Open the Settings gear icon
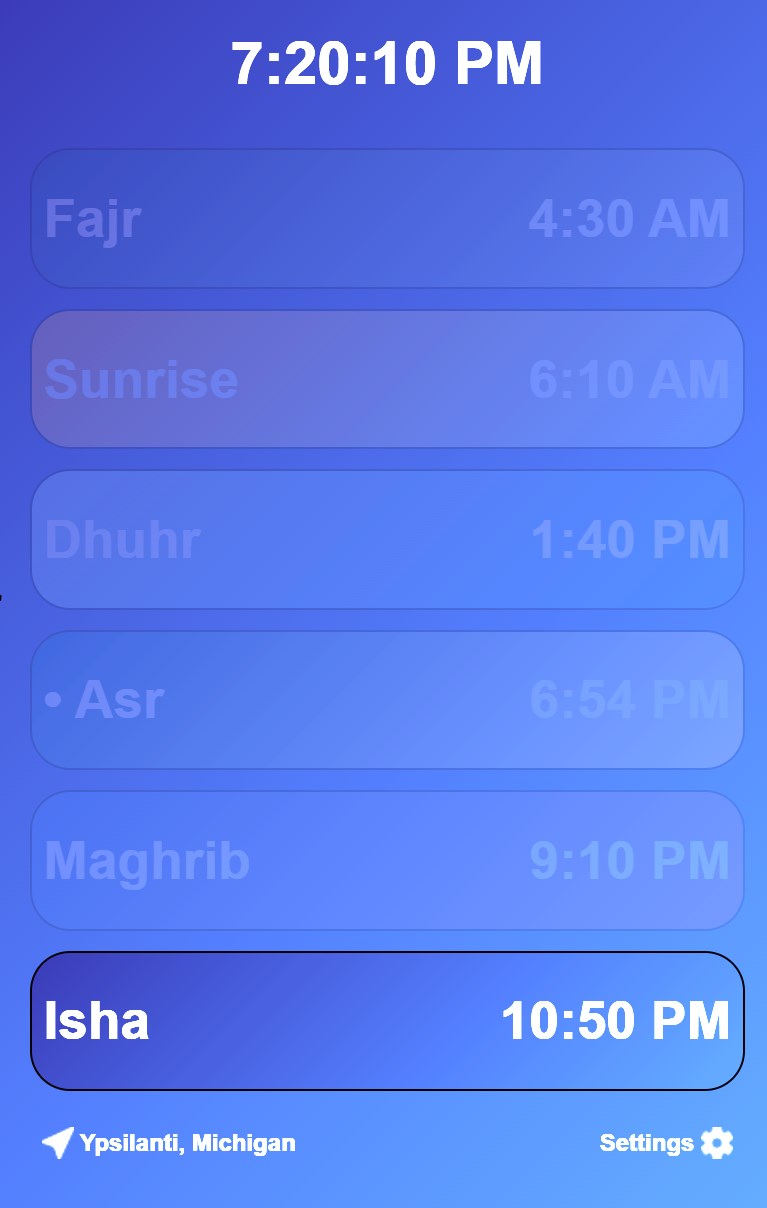Screen dimensions: 767x1208 tap(717, 1142)
